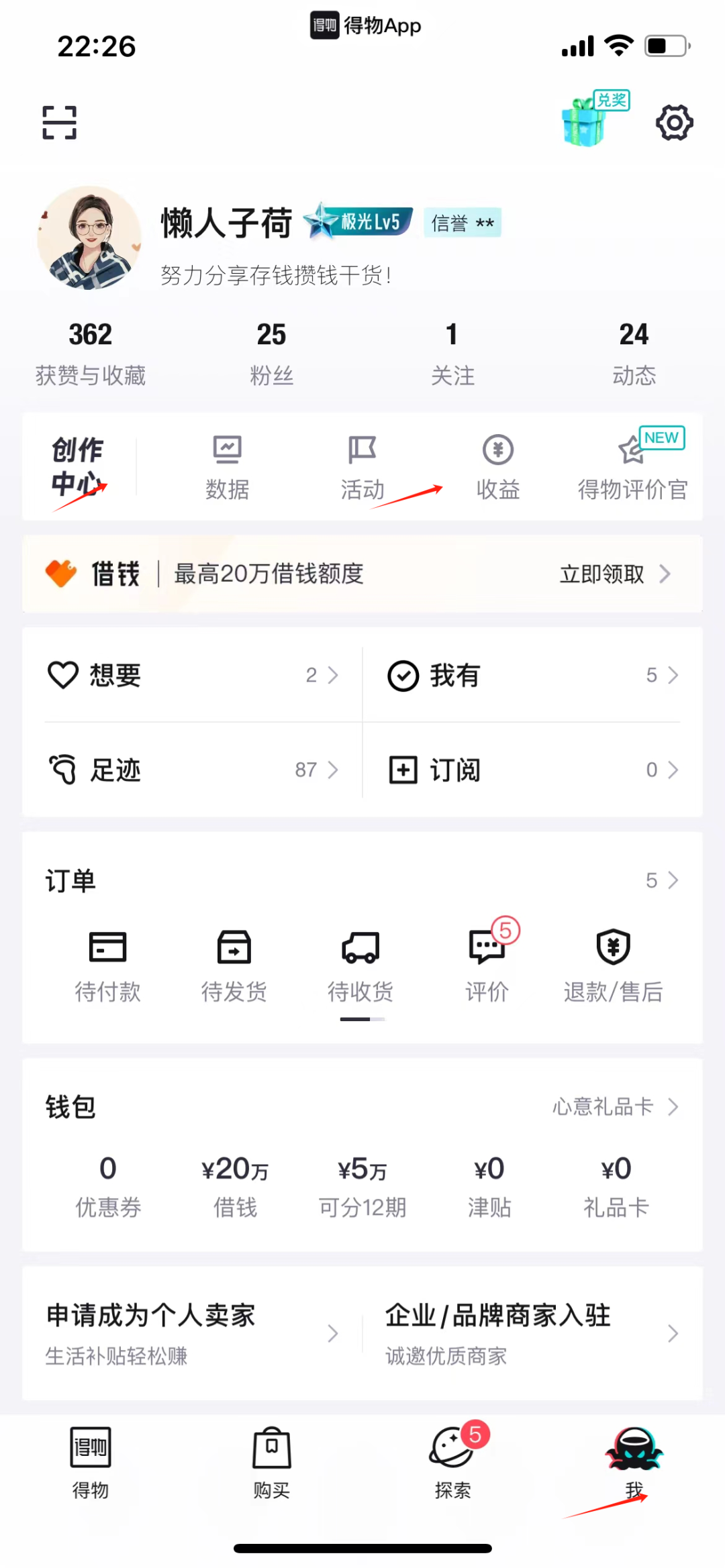Check 优惠券 coupons in the wallet
Screen dimensions: 725x1568
[108, 1186]
